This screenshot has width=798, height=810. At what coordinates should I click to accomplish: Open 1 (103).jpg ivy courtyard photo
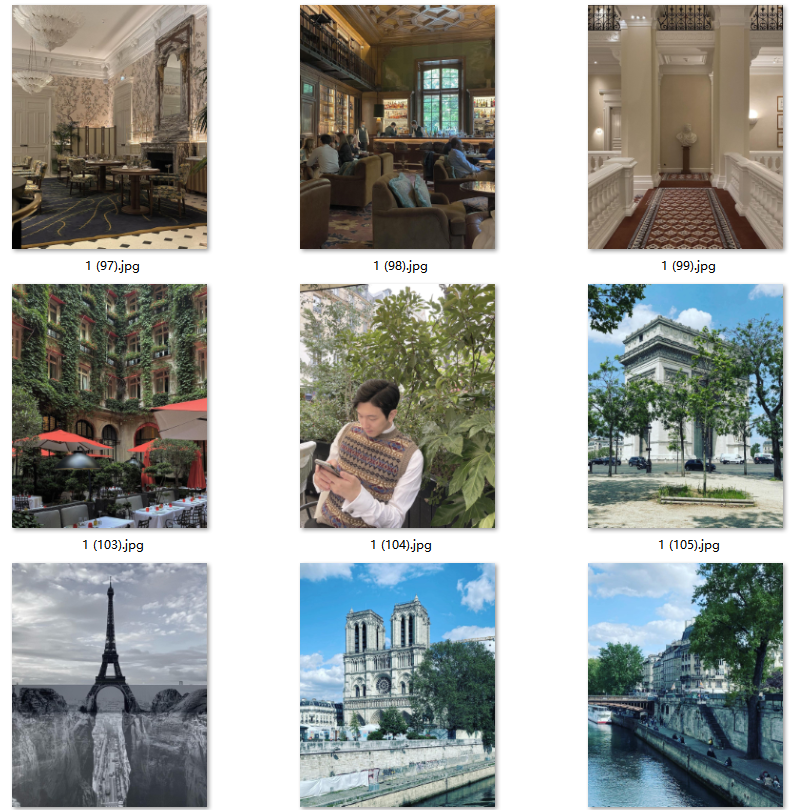[110, 406]
